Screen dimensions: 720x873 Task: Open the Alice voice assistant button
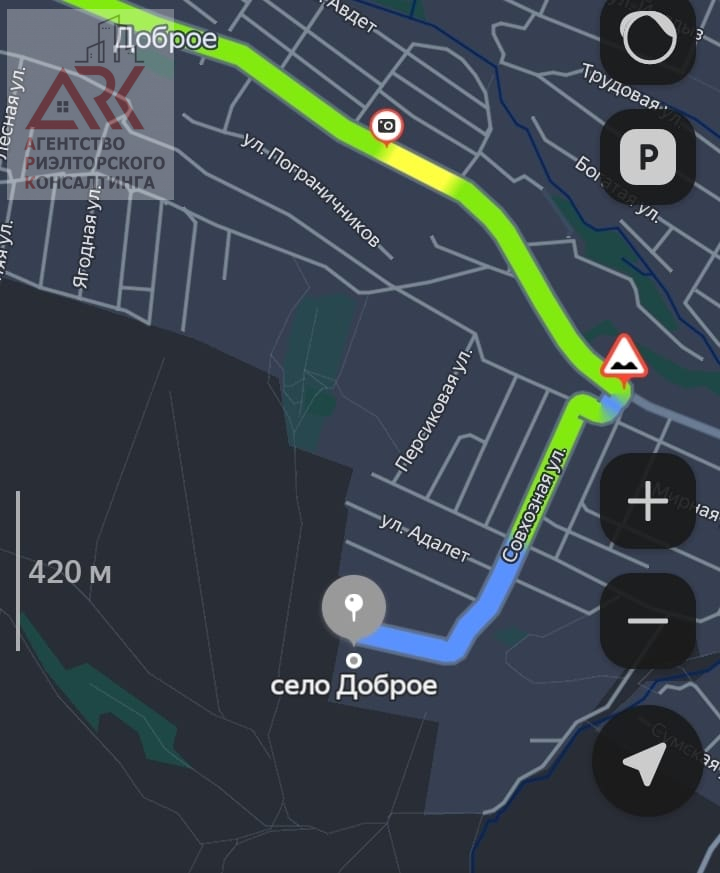647,40
